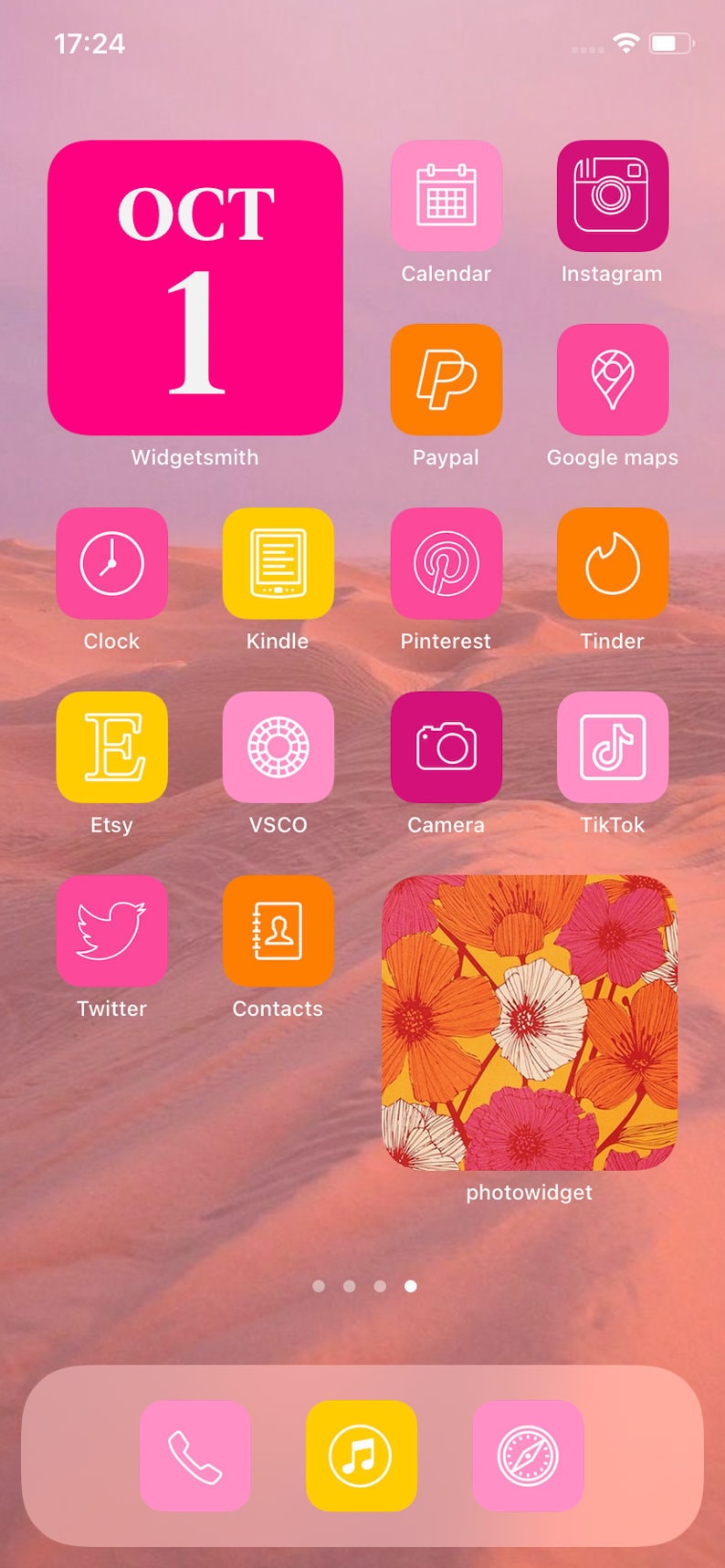The height and width of the screenshot is (1568, 725).
Task: Open the Phone app in the dock
Action: (195, 1456)
